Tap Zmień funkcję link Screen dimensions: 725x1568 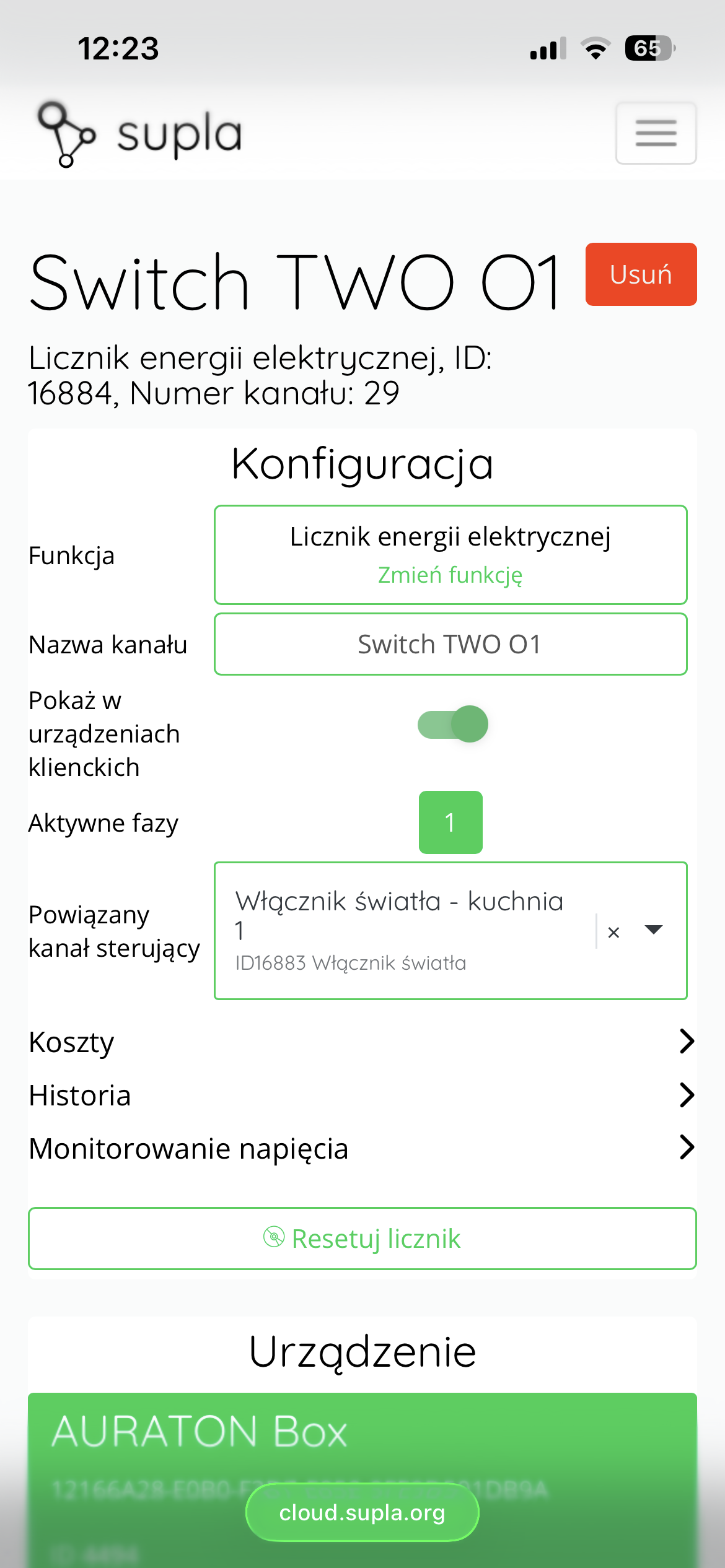450,575
